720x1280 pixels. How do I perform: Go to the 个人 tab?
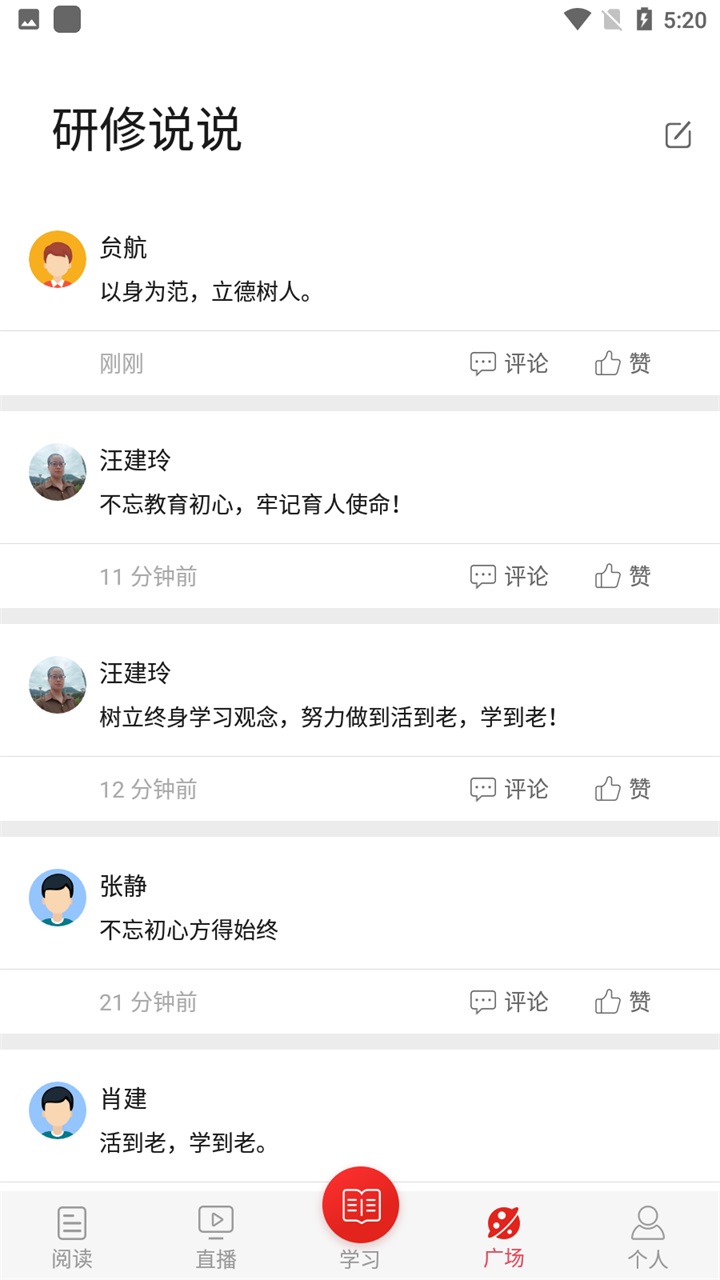pos(648,1237)
